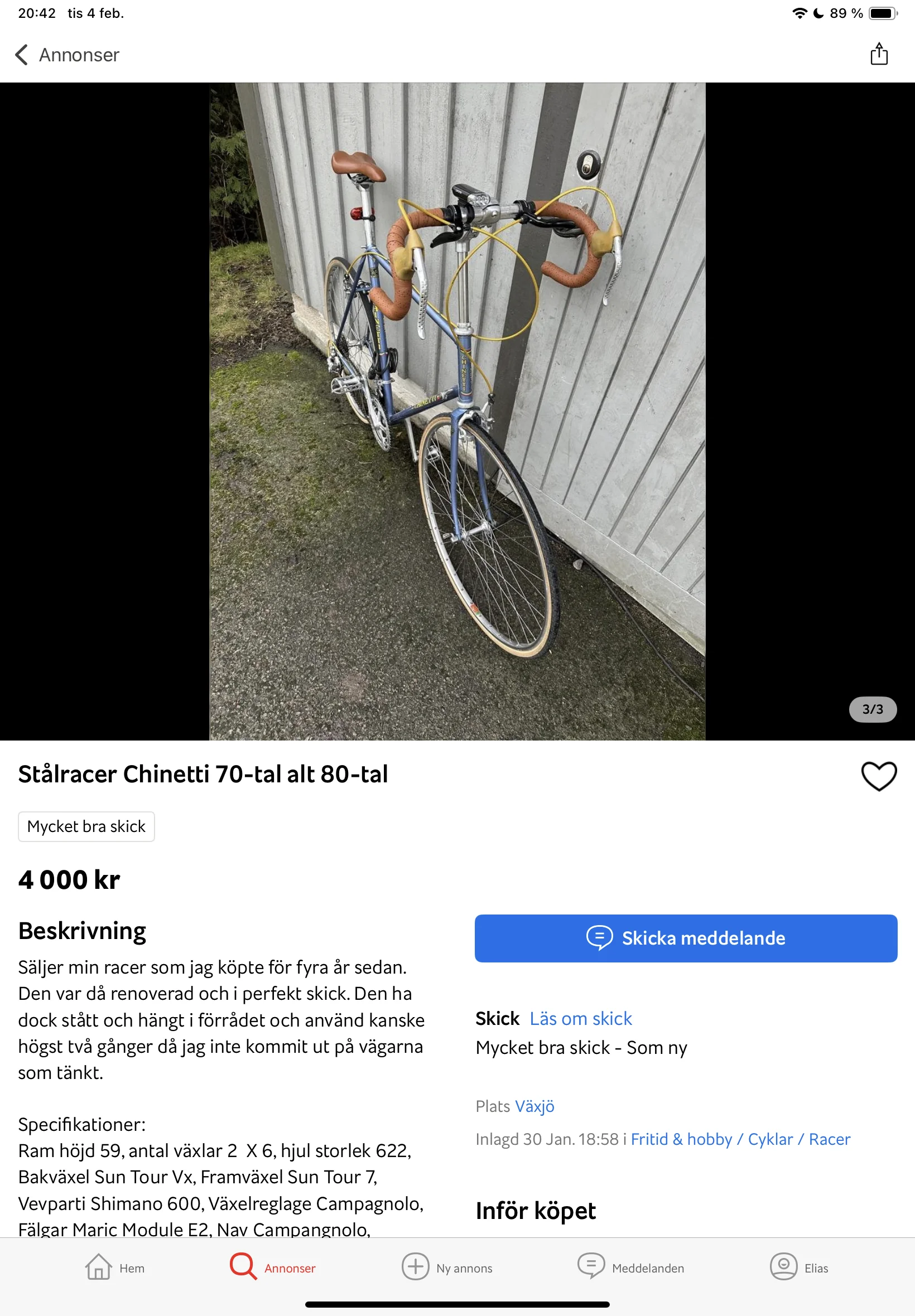Viewport: 915px width, 1316px height.
Task: Open the Meddelanden tab
Action: 630,1267
